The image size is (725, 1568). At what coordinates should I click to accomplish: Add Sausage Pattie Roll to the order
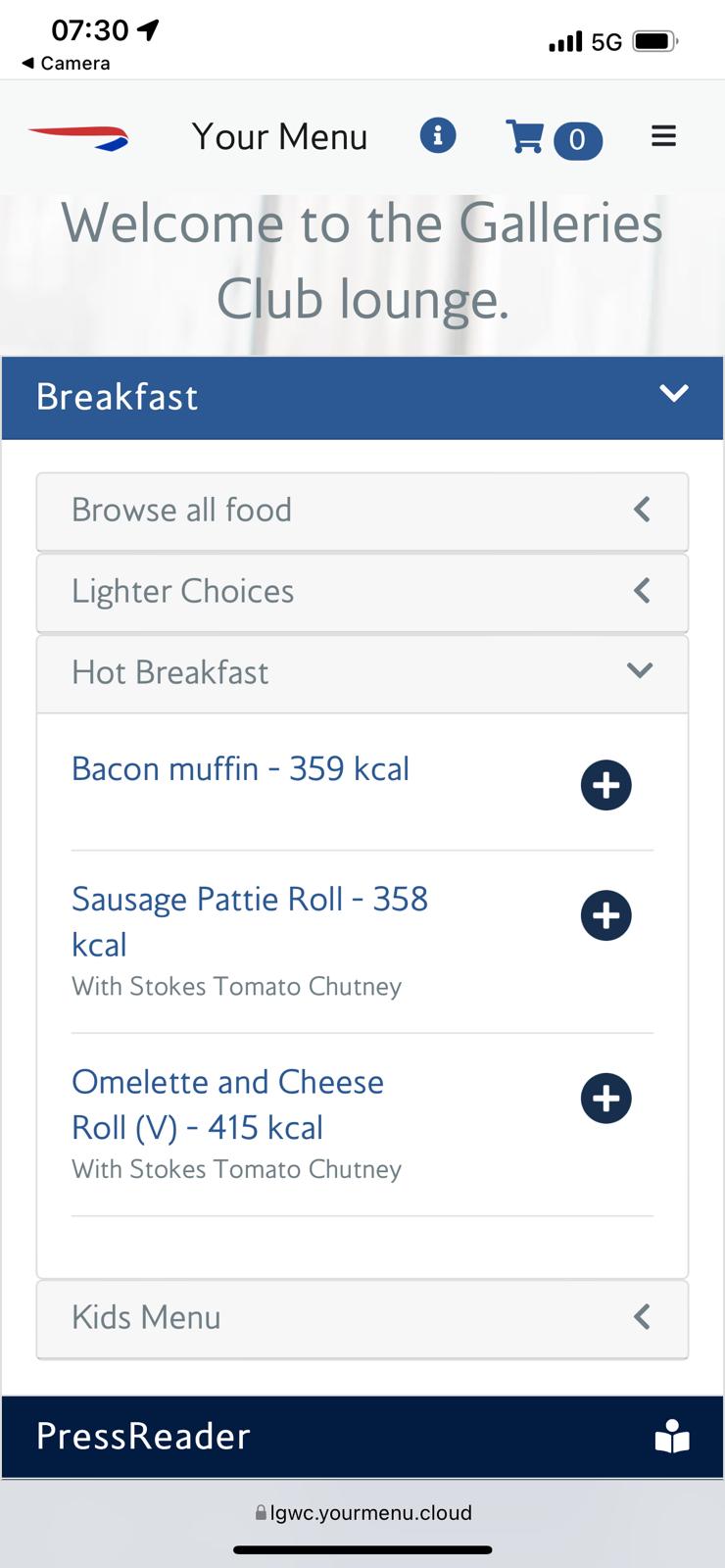(606, 915)
